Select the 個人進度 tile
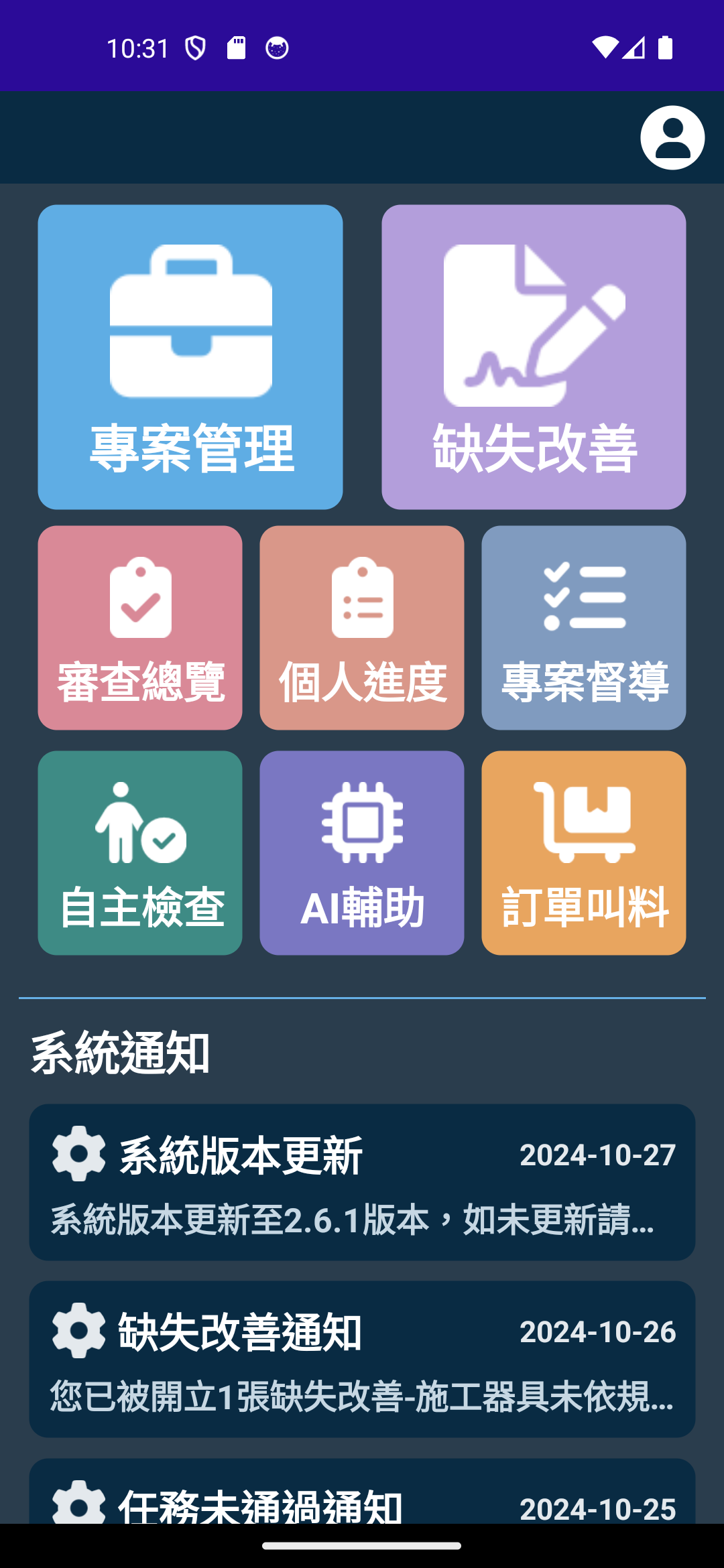The width and height of the screenshot is (724, 1568). 362,628
